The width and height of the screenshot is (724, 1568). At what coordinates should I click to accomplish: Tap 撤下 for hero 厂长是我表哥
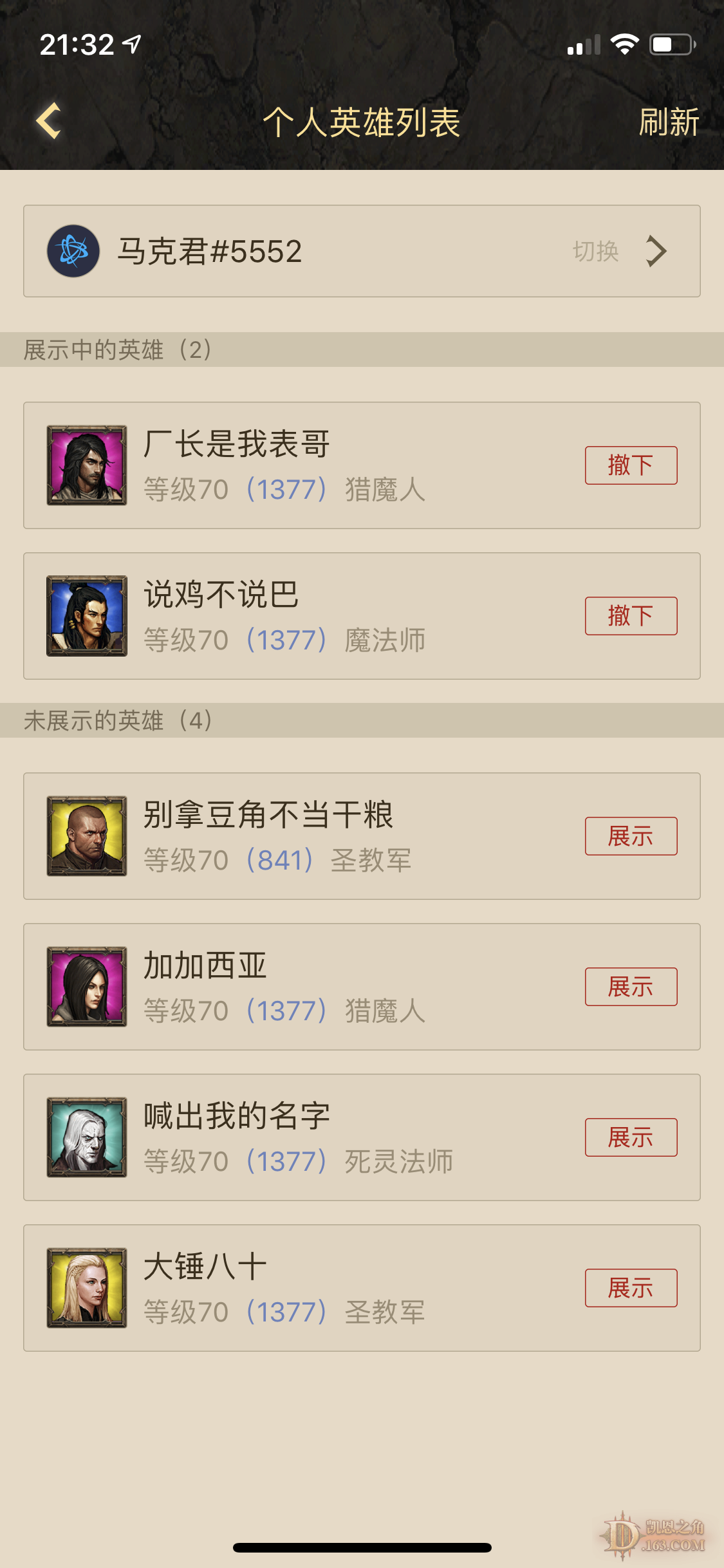tap(630, 465)
